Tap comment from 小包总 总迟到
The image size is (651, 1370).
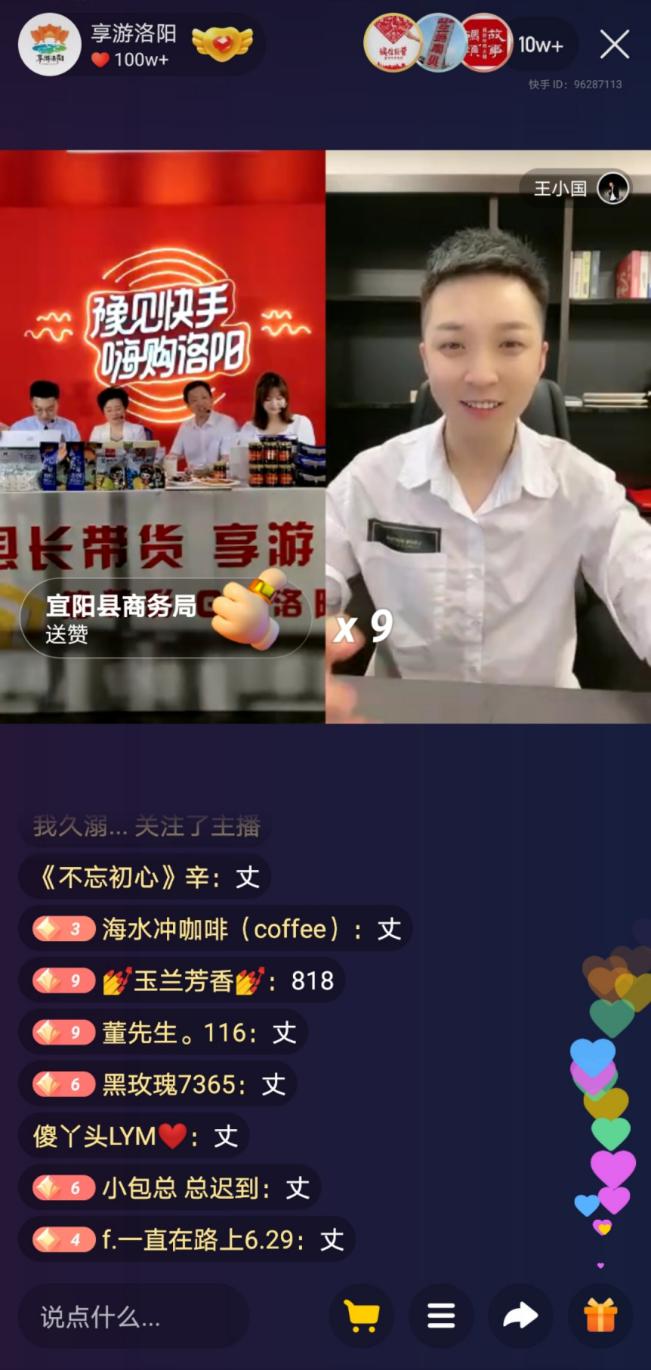169,1188
